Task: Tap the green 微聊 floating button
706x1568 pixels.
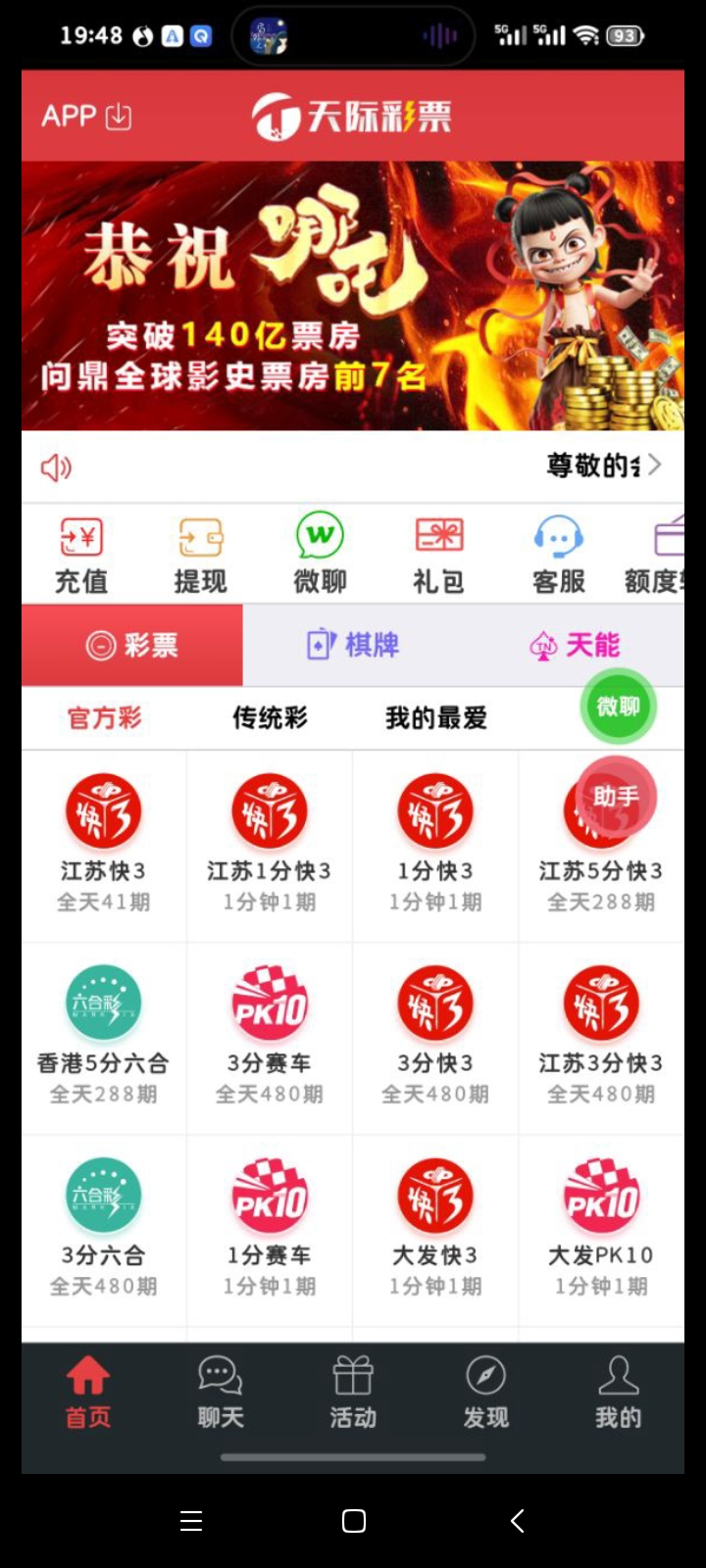Action: (618, 707)
